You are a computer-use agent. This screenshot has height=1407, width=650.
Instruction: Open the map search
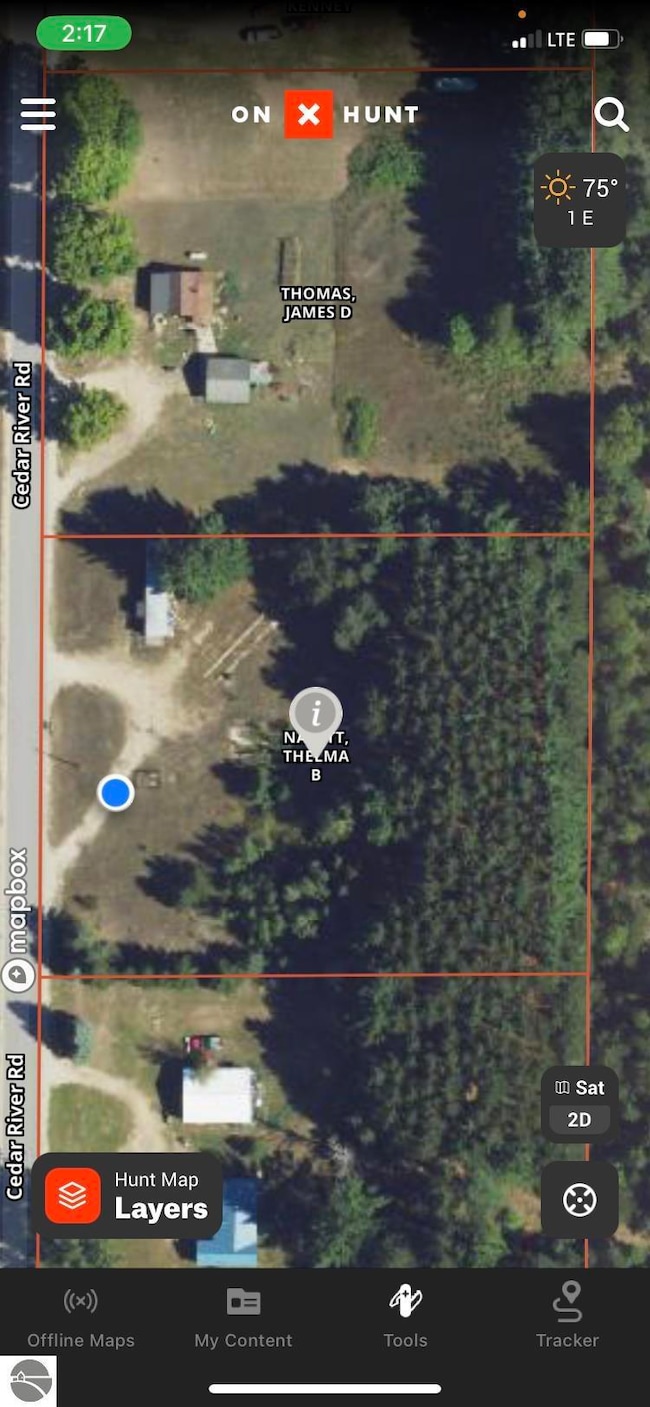click(x=611, y=115)
